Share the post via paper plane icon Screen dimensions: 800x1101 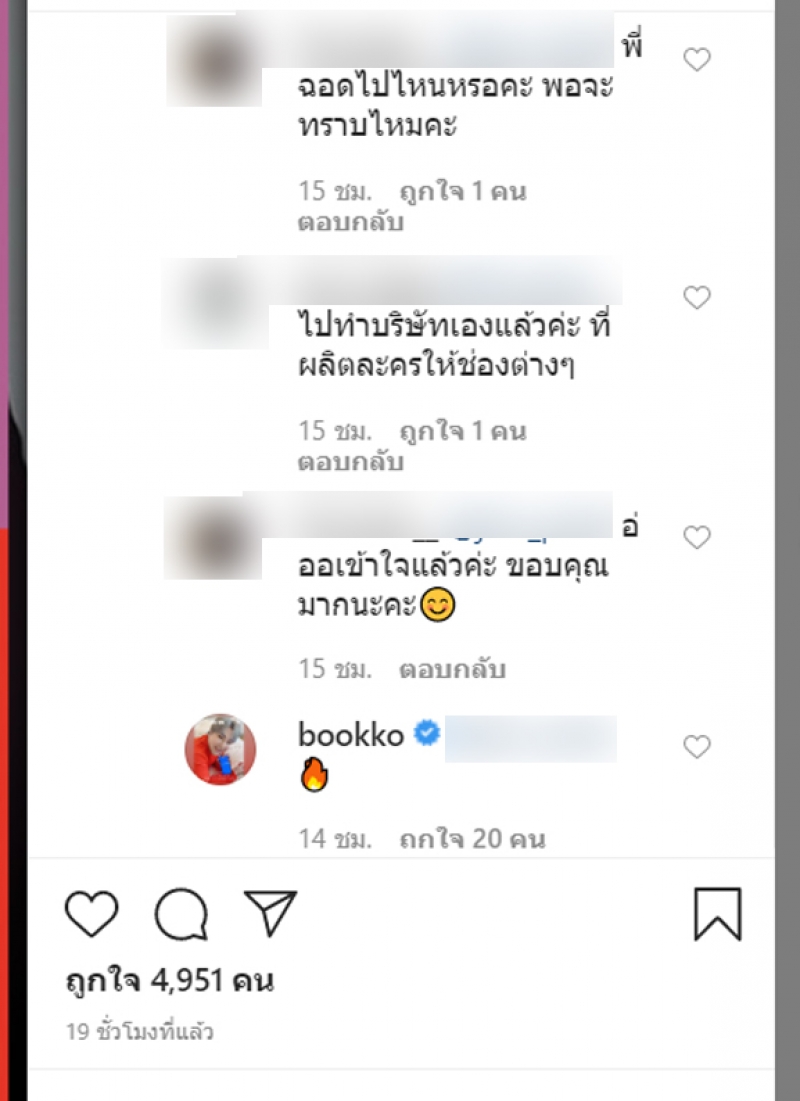point(270,914)
